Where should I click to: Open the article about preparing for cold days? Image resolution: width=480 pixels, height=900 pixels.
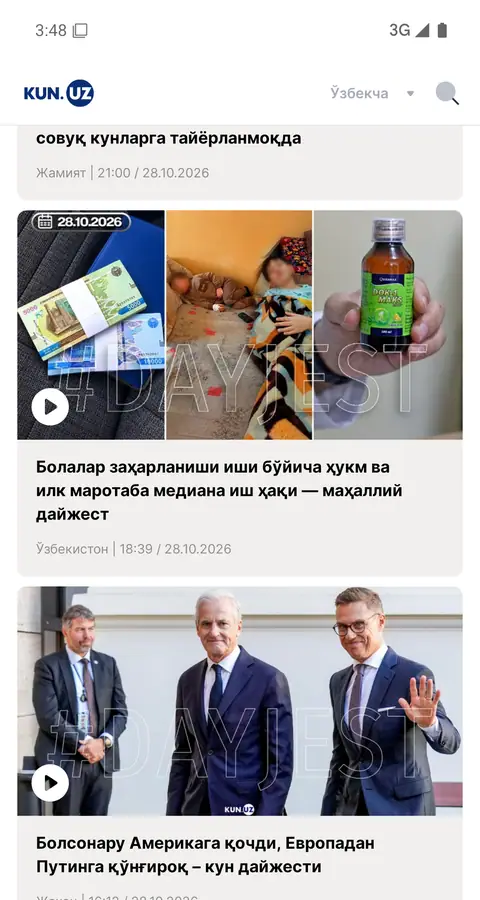(x=168, y=138)
